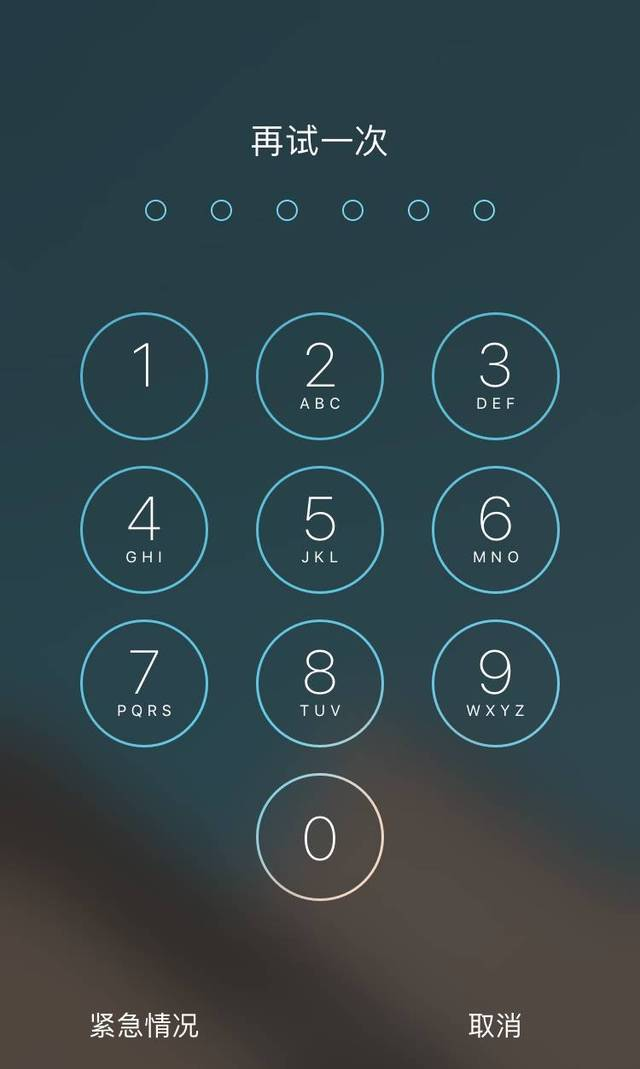Select the 9 WXYZ key

(495, 683)
